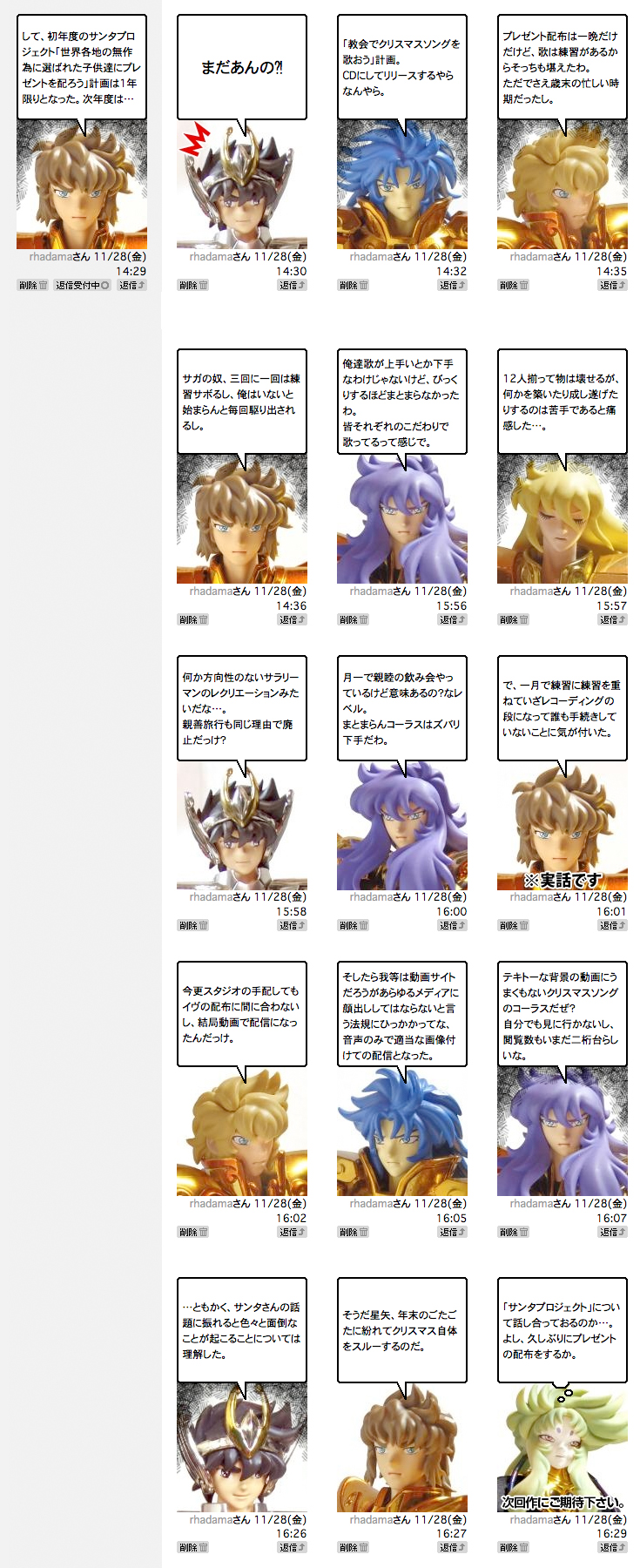Reply to the 16:26 post
640x1568 pixels.
point(293,1547)
